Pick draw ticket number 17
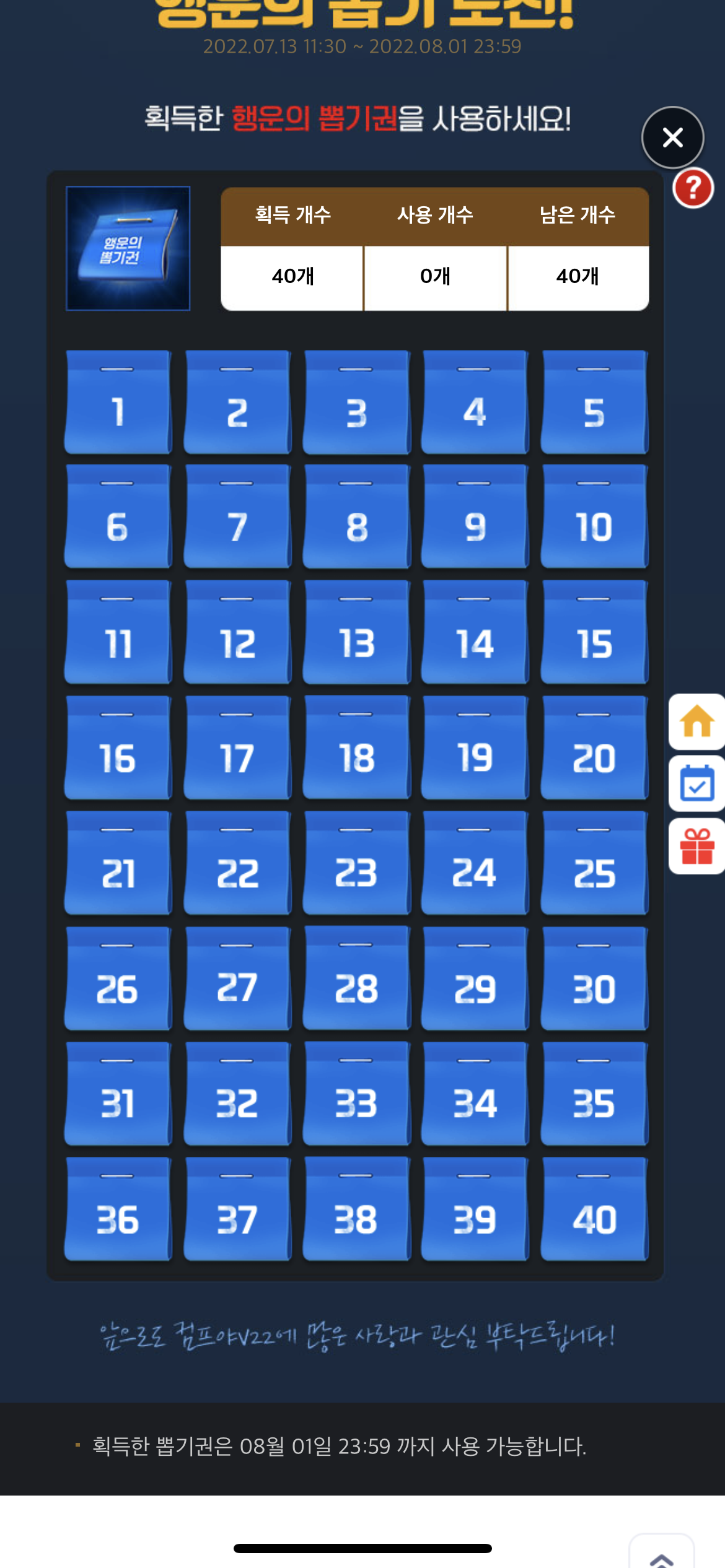725x1568 pixels. (x=237, y=748)
